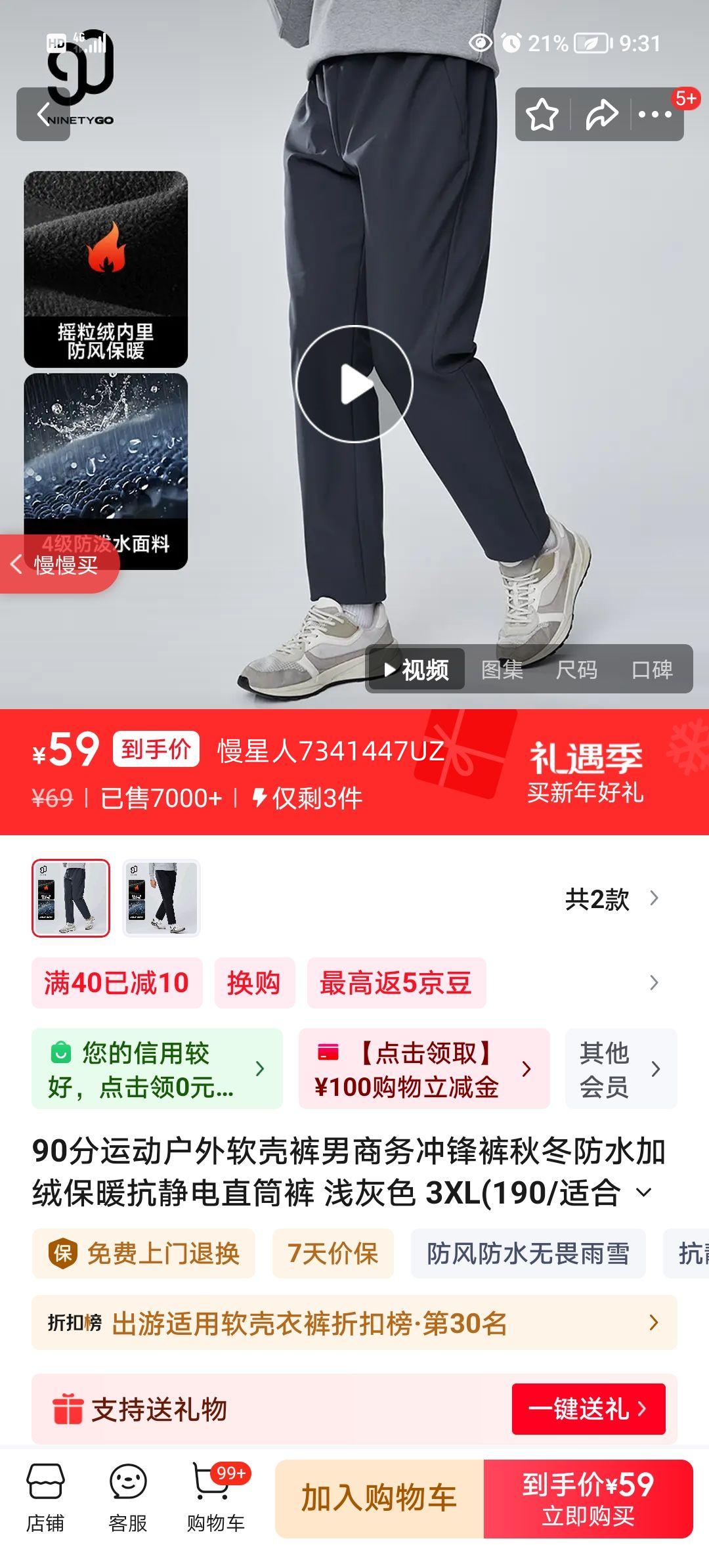Screen dimensions: 709x1568
Task: Claim the ¥100购物立减金 coupon
Action: click(423, 1069)
